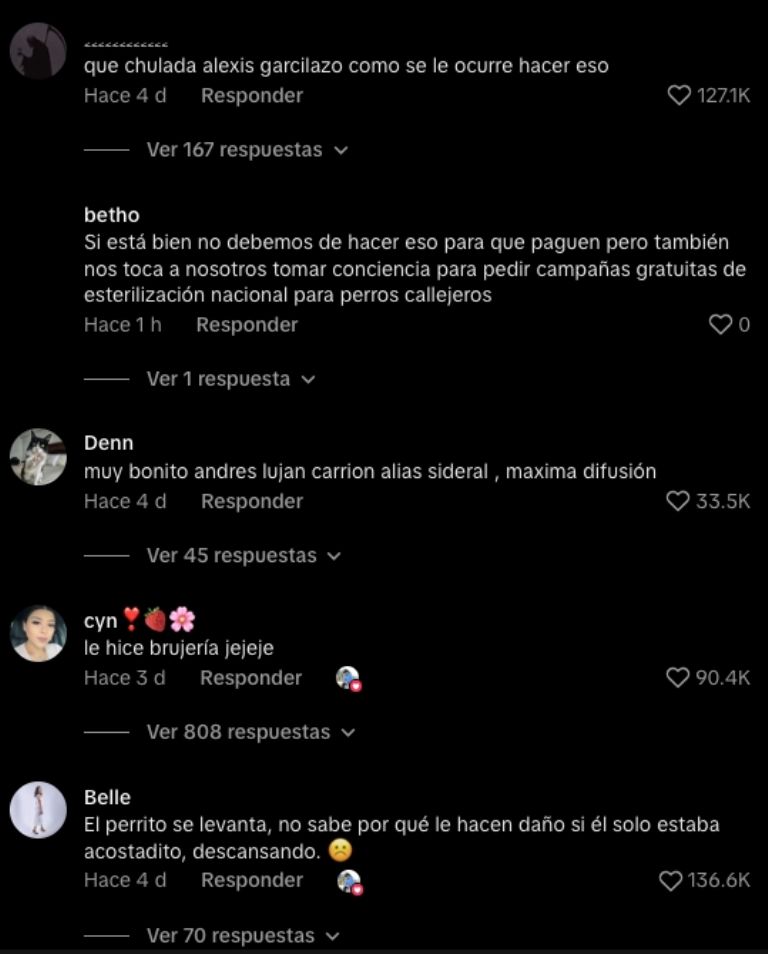
Task: Like Denn's comment
Action: (678, 502)
